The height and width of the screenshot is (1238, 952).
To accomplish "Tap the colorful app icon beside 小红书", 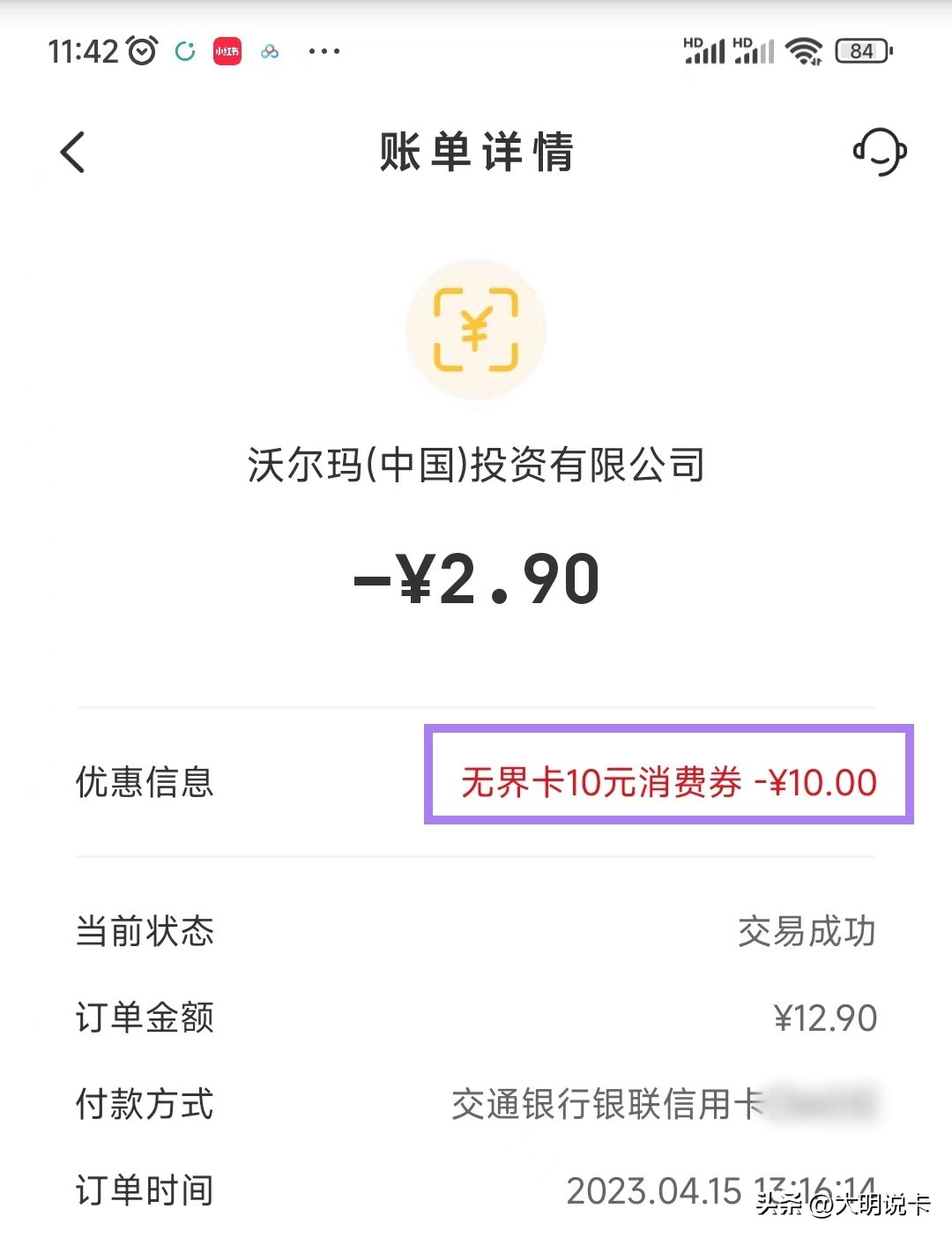I will pos(271,50).
